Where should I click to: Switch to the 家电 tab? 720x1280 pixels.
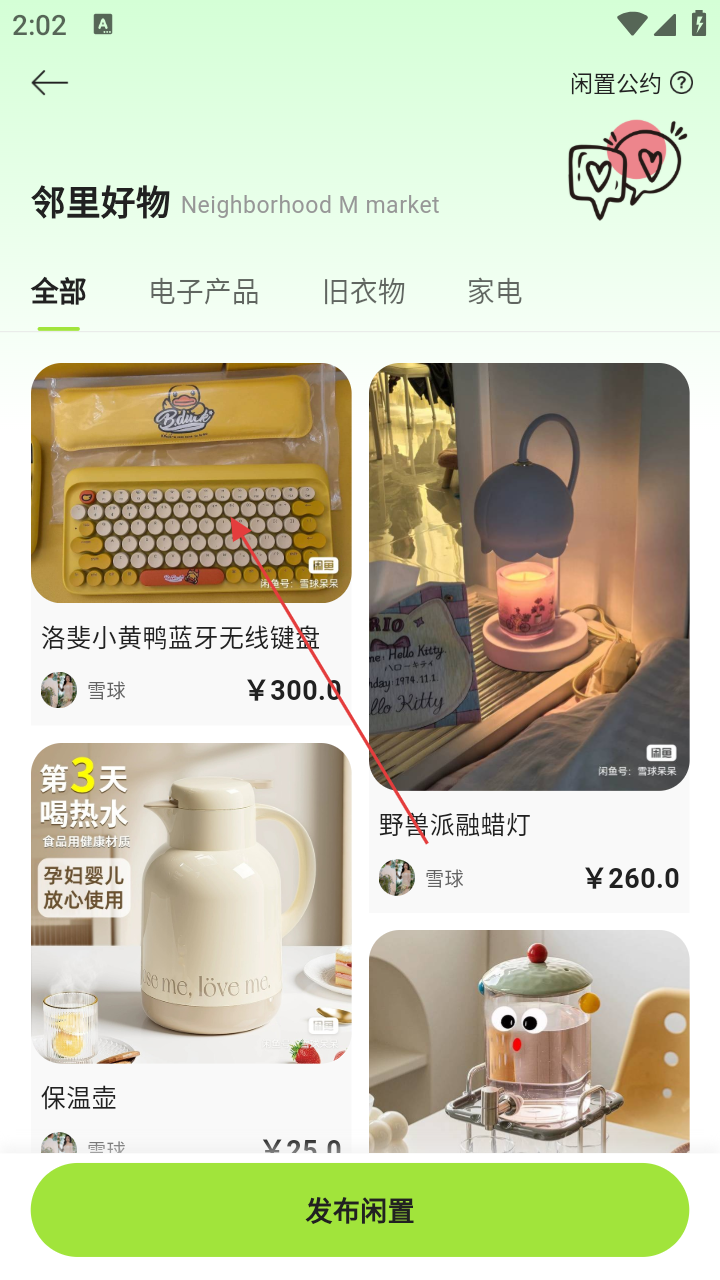(x=495, y=292)
